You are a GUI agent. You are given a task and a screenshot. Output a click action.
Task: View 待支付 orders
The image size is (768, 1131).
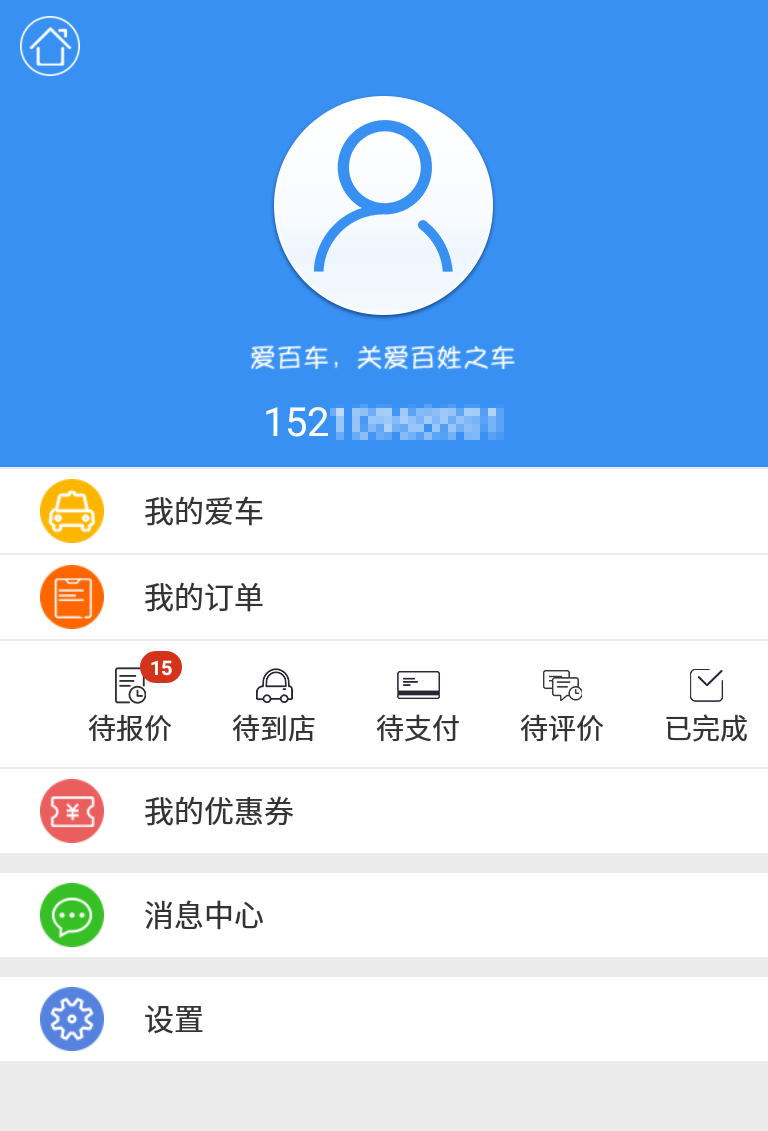[418, 705]
